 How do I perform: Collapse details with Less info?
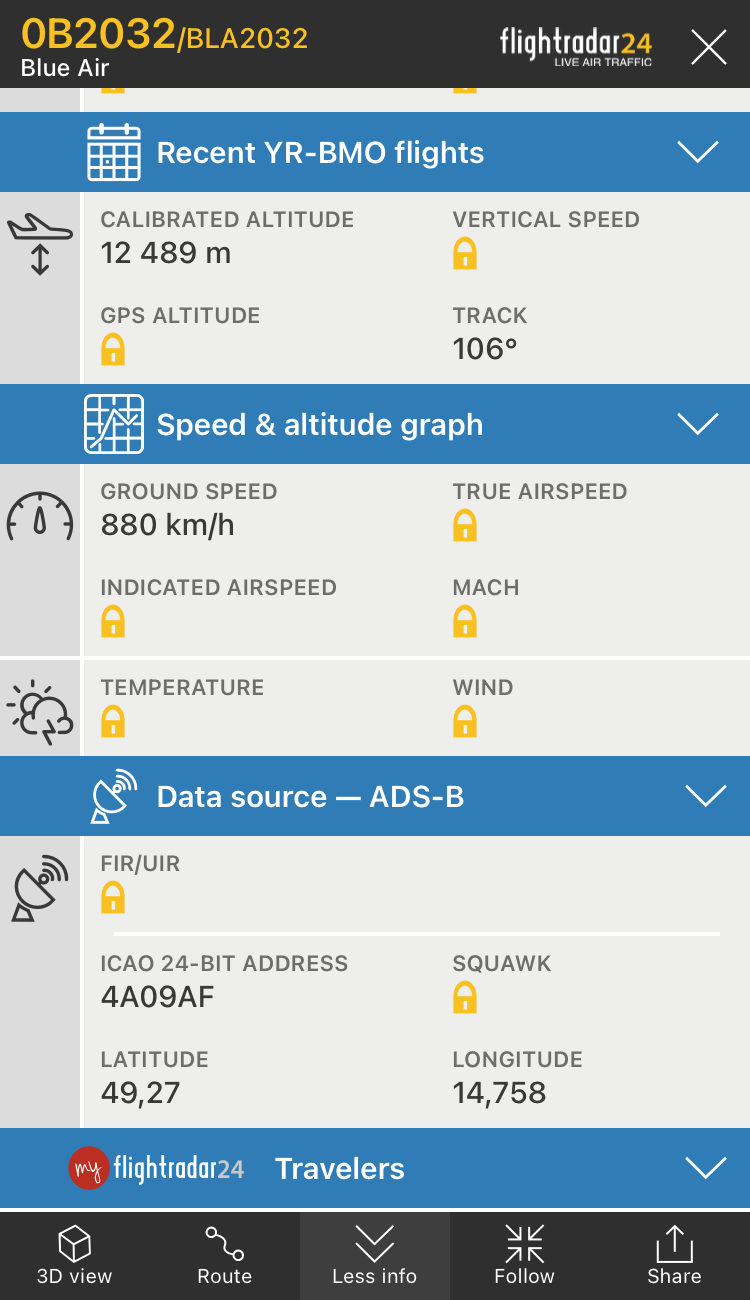click(x=375, y=1256)
